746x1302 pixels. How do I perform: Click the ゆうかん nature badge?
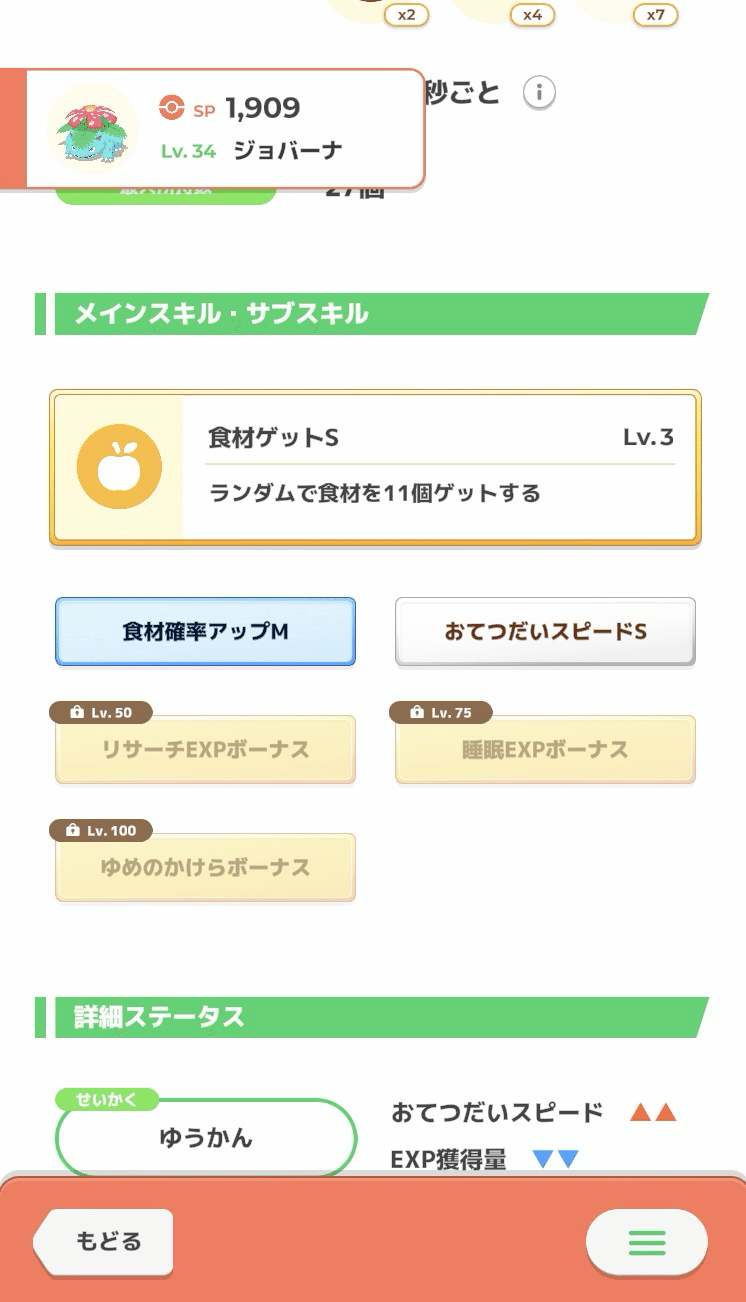pos(205,1138)
